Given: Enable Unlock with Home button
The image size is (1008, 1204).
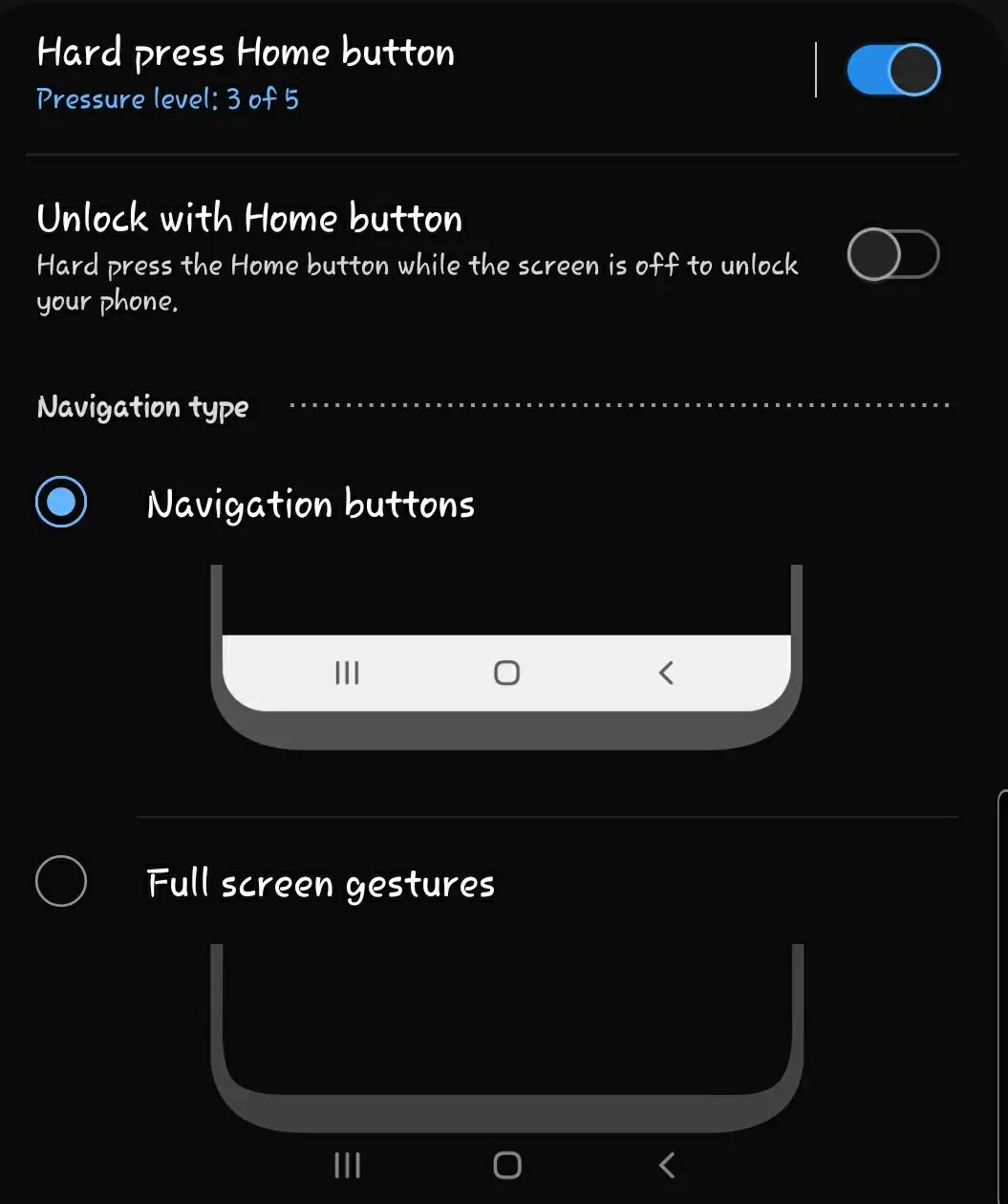Looking at the screenshot, I should [893, 254].
